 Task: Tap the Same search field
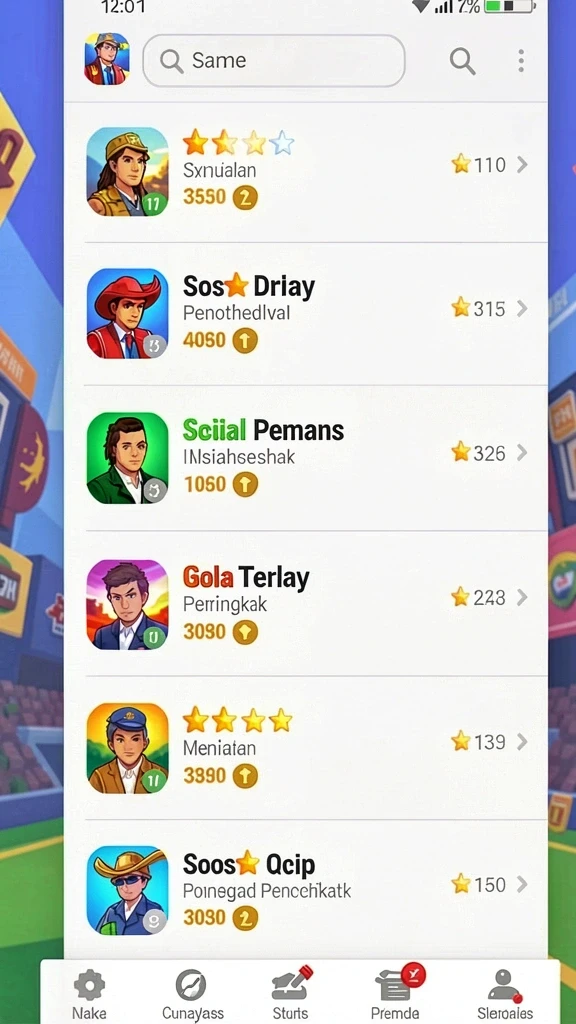coord(274,61)
